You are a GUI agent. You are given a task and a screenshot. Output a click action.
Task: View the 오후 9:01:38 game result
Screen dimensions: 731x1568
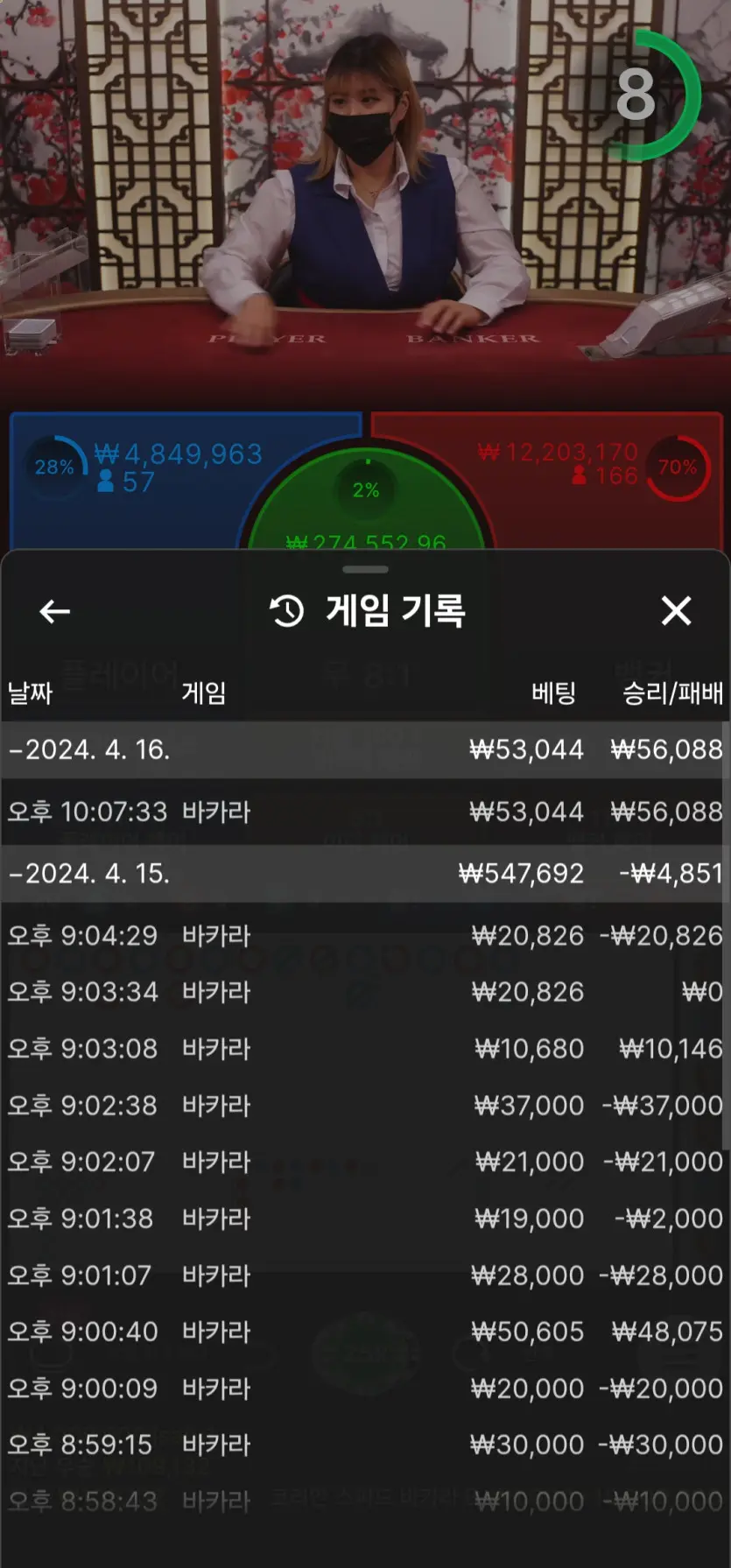(365, 1218)
